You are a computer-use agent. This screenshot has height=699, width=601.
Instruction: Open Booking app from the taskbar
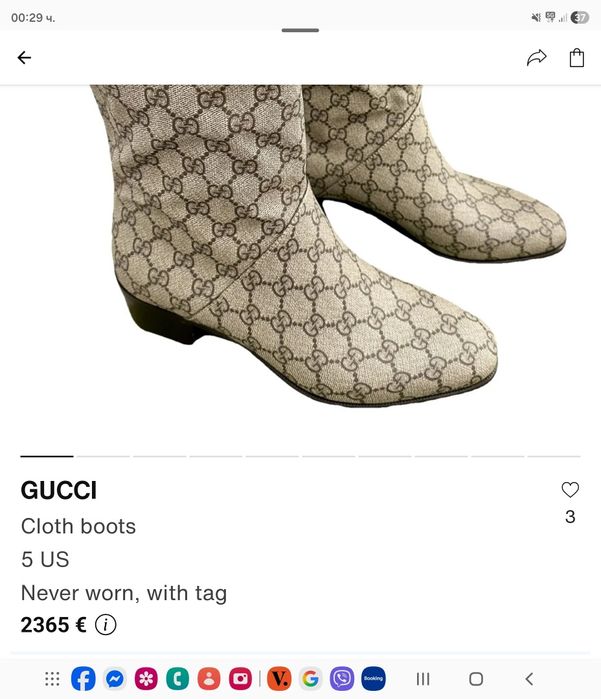[x=373, y=679]
